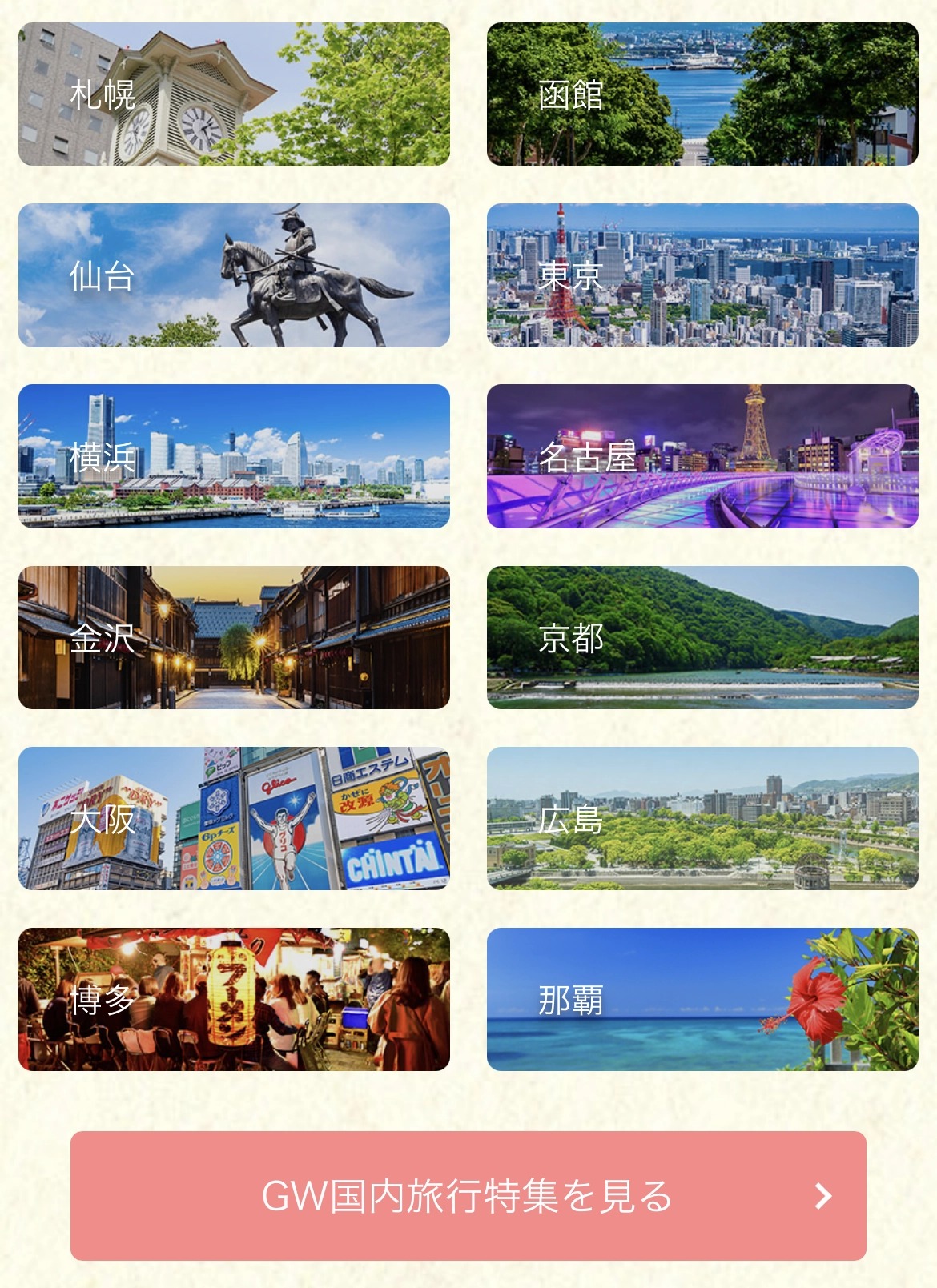937x1288 pixels.
Task: Open the 仙台 destination tile
Action: pyautogui.click(x=234, y=275)
